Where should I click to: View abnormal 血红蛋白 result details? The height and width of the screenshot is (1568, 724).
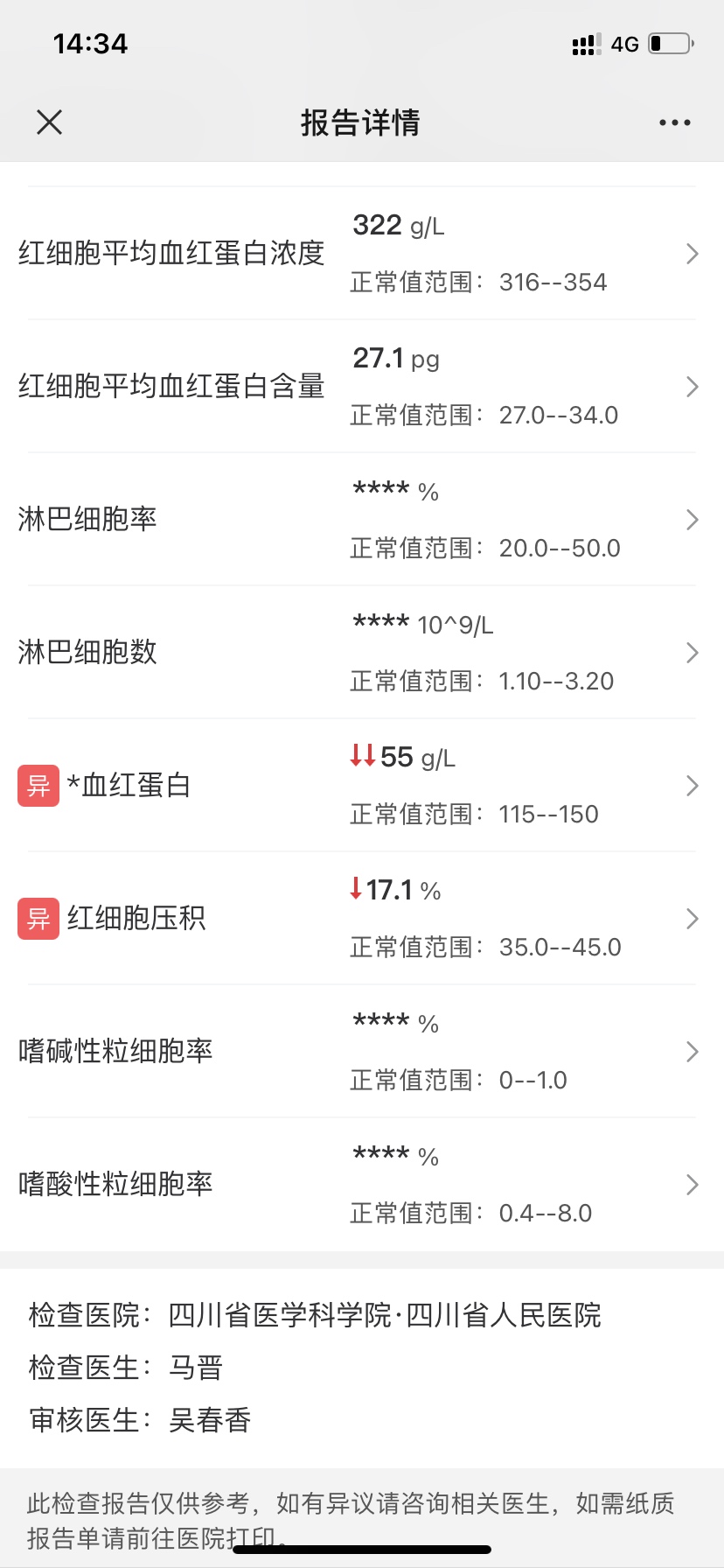coord(361,786)
